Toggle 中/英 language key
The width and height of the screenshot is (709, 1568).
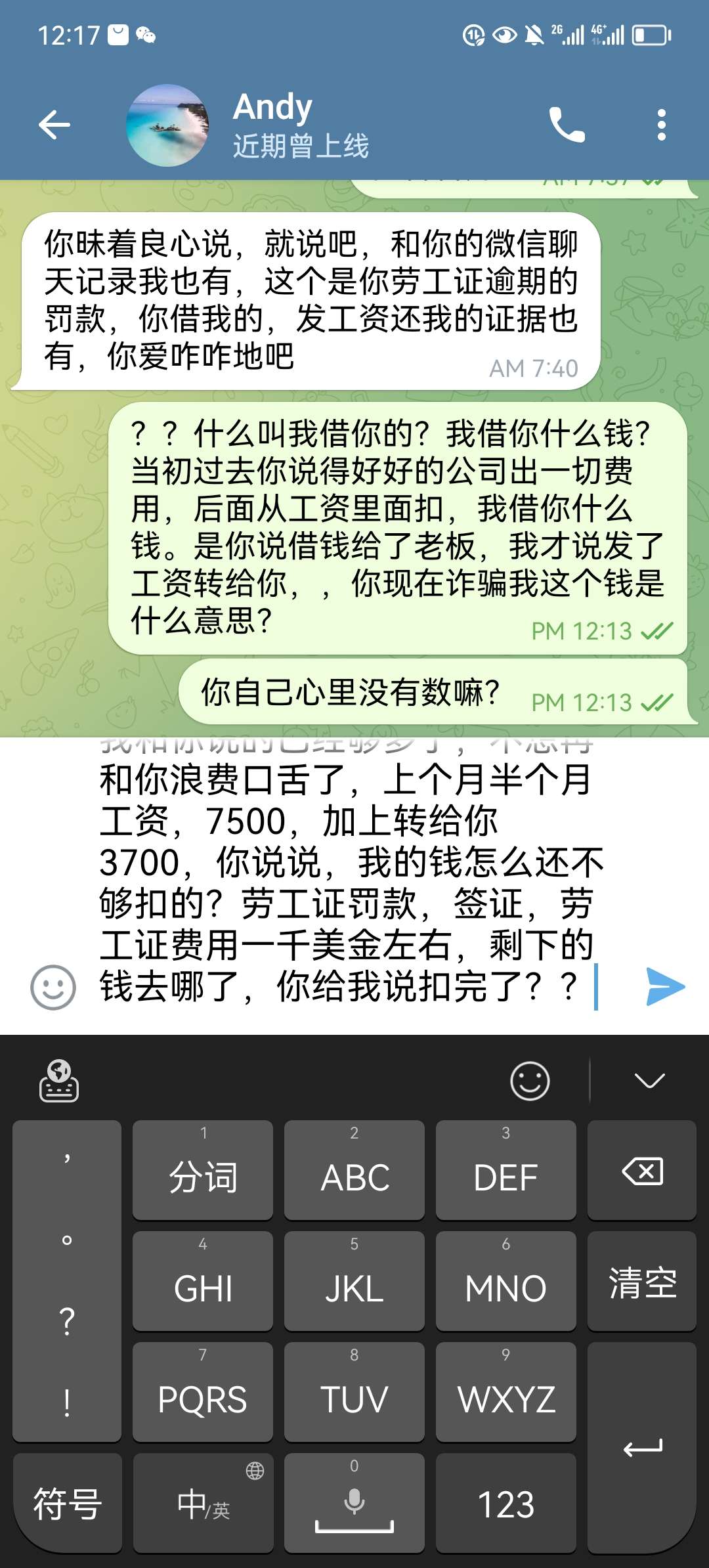203,1504
